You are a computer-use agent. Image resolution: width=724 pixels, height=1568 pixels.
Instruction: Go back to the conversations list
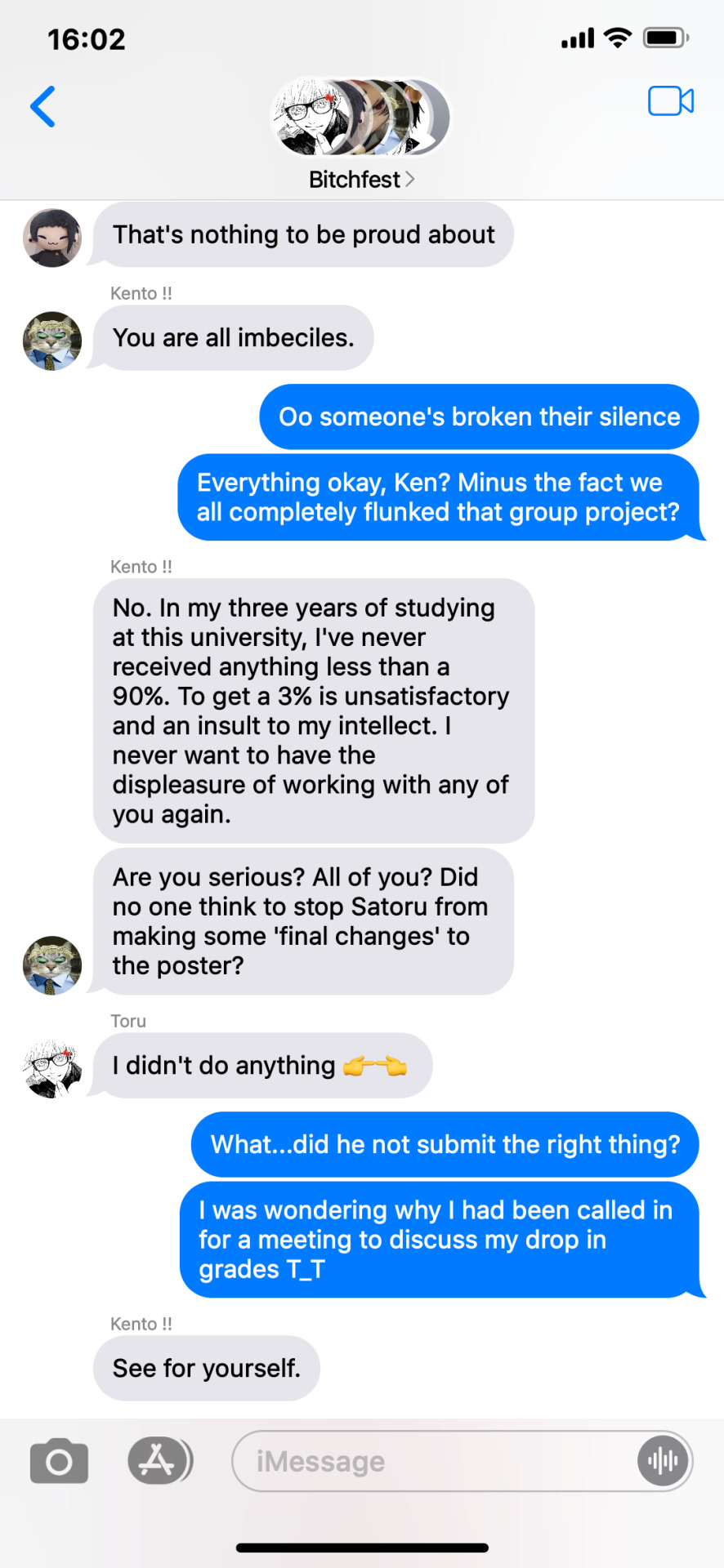(43, 107)
